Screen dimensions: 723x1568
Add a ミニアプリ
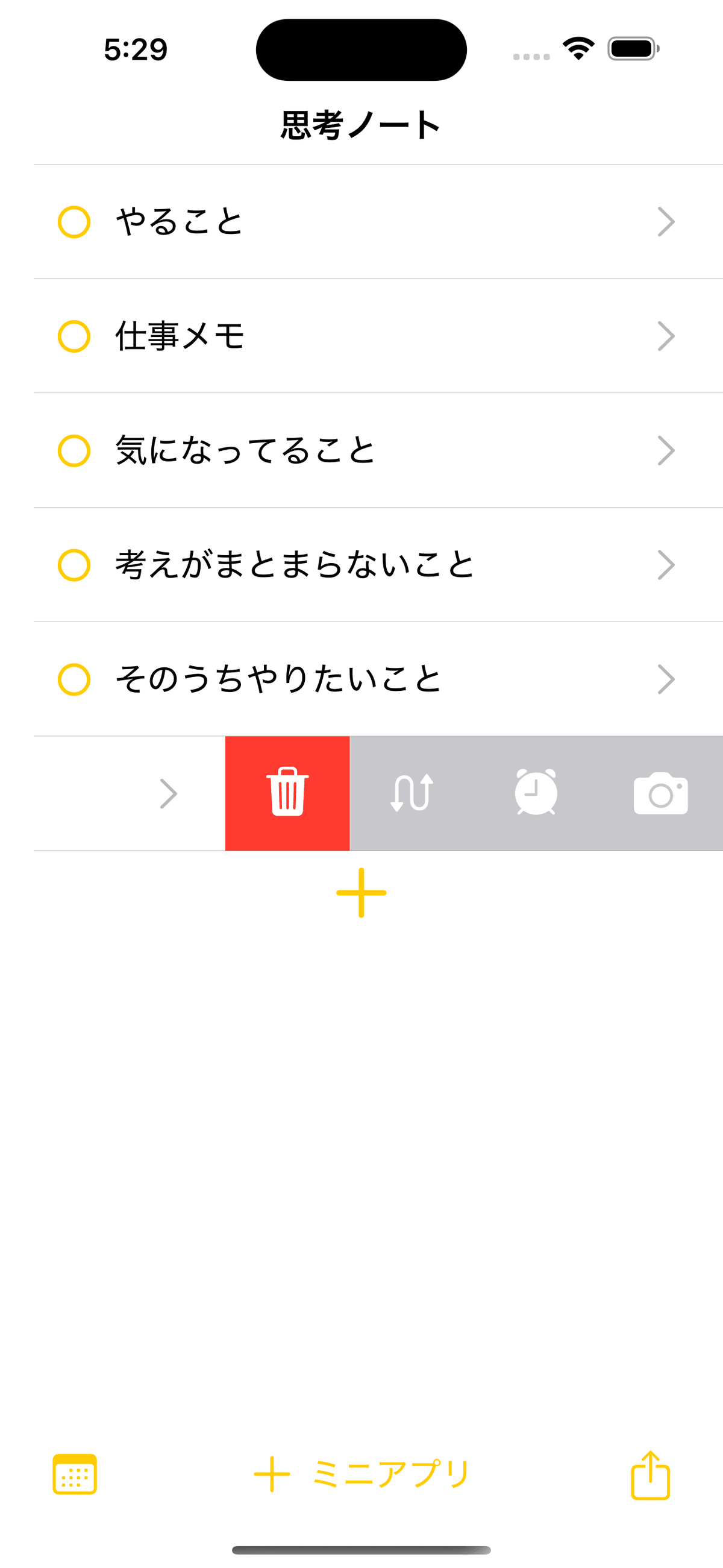coord(361,1475)
